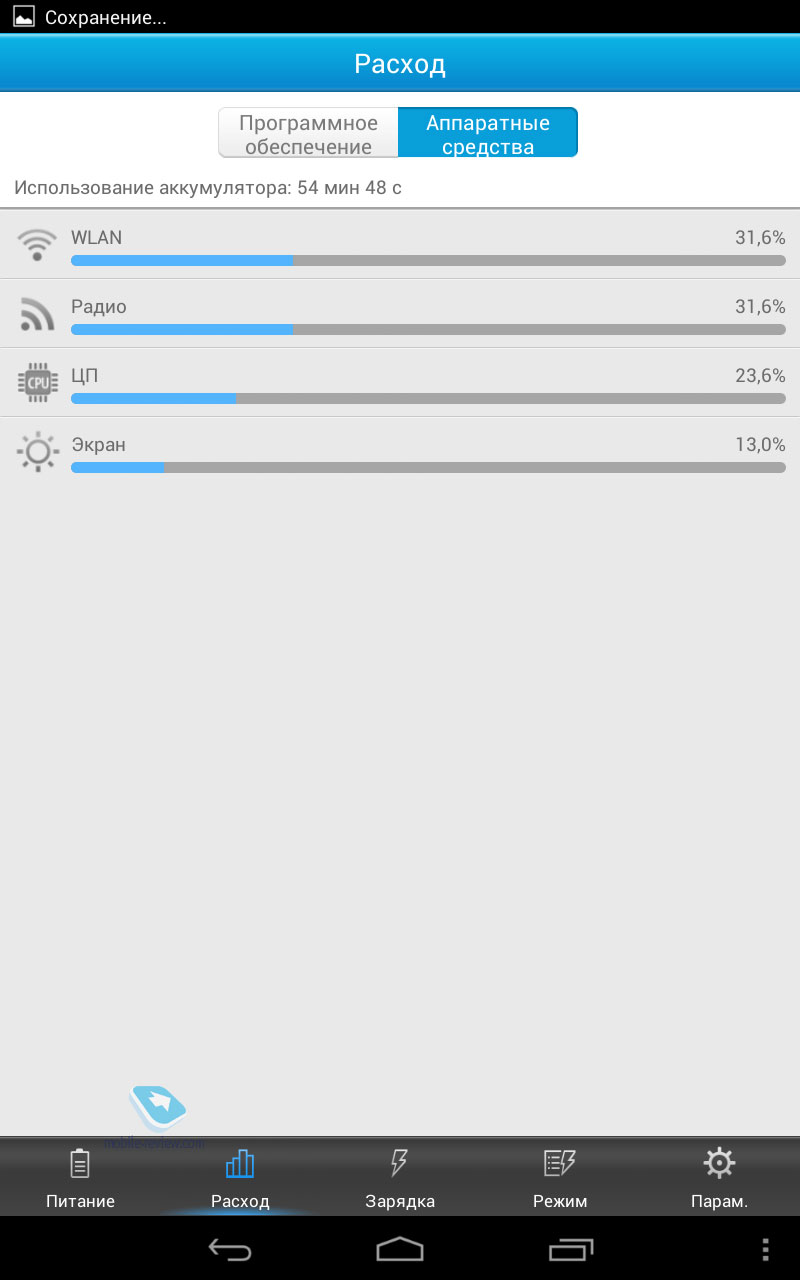Viewport: 800px width, 1280px height.
Task: Open the WLAN usage row
Action: [400, 244]
